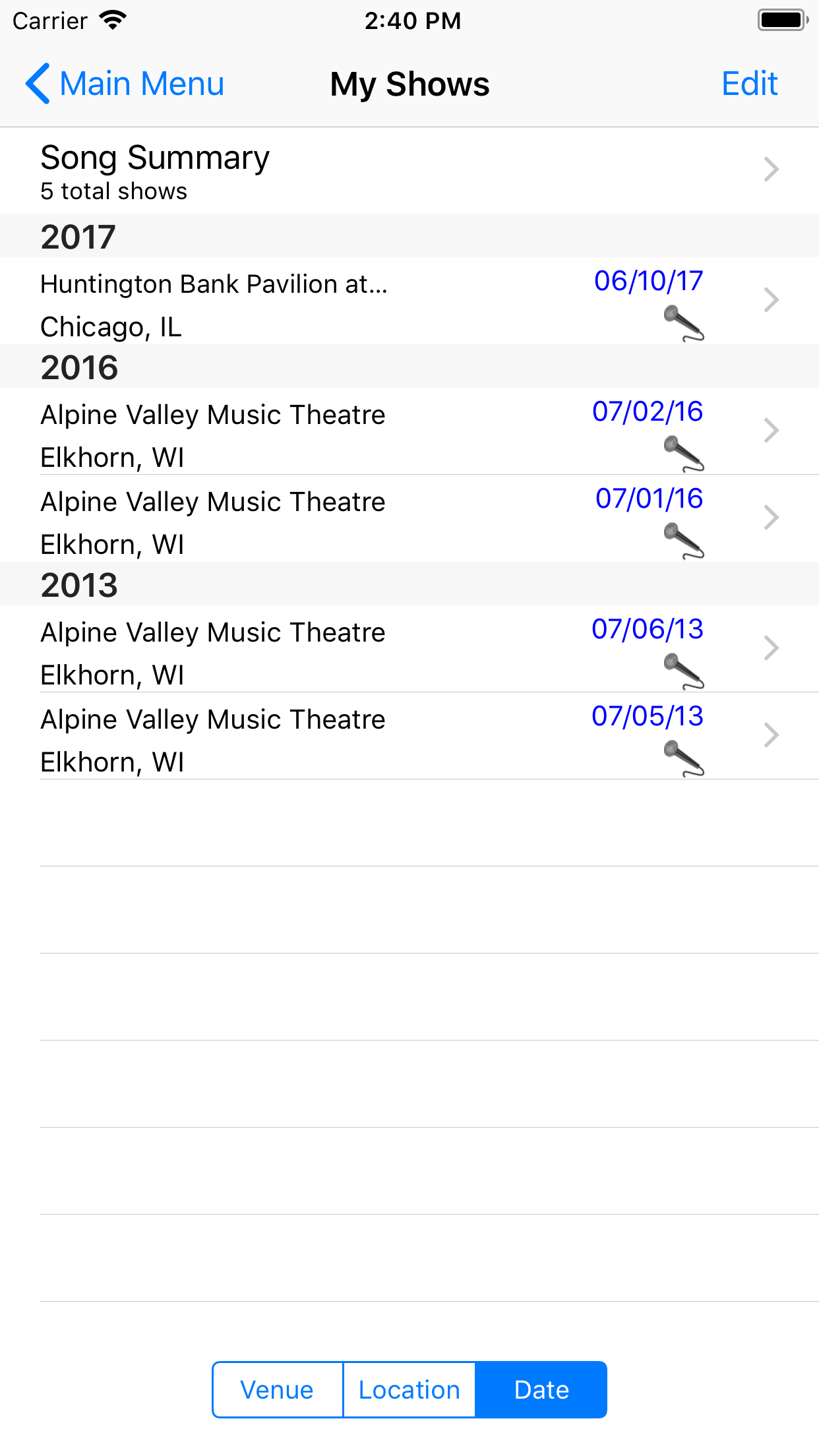Select the 07/05/13 Alpine Valley show
The height and width of the screenshot is (1456, 819).
coord(409,736)
